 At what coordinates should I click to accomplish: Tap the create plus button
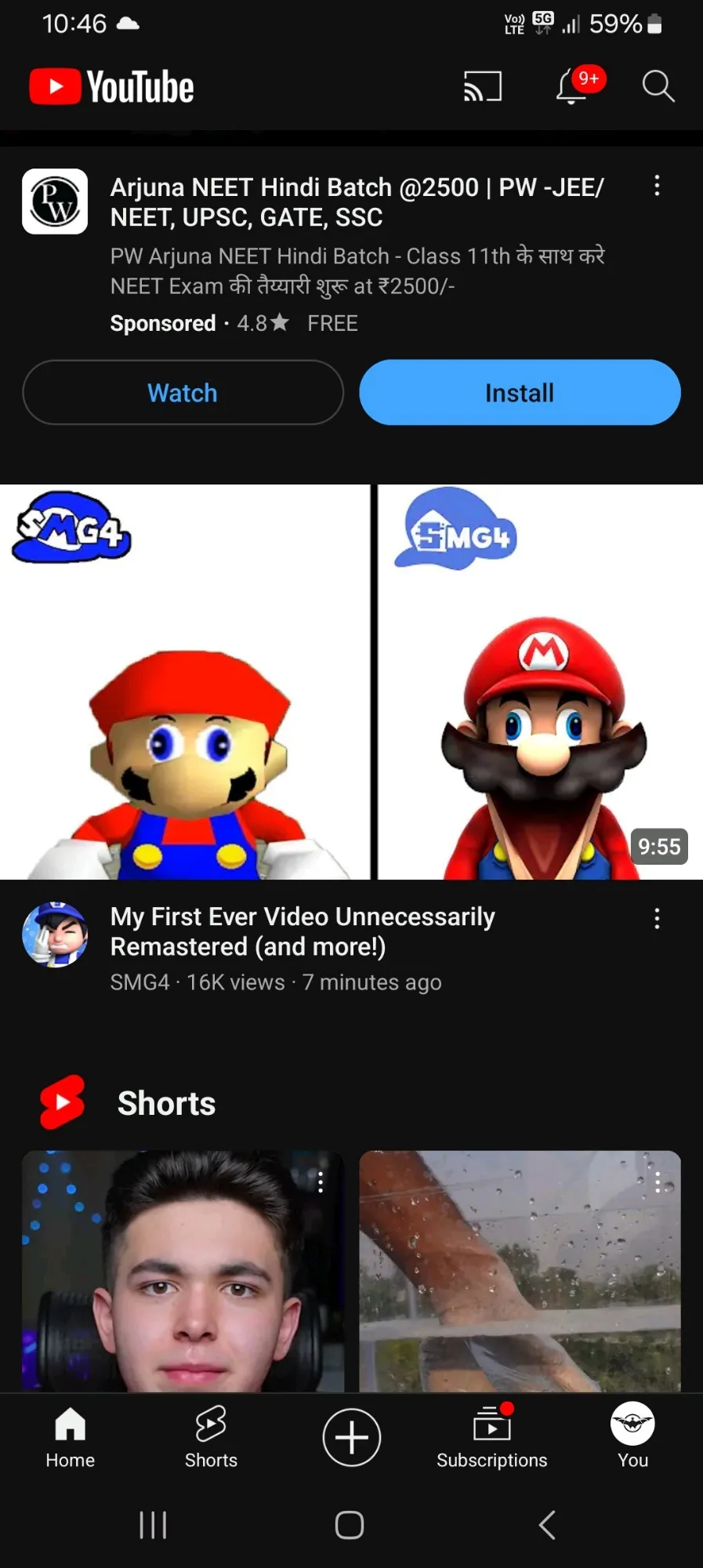[352, 1437]
